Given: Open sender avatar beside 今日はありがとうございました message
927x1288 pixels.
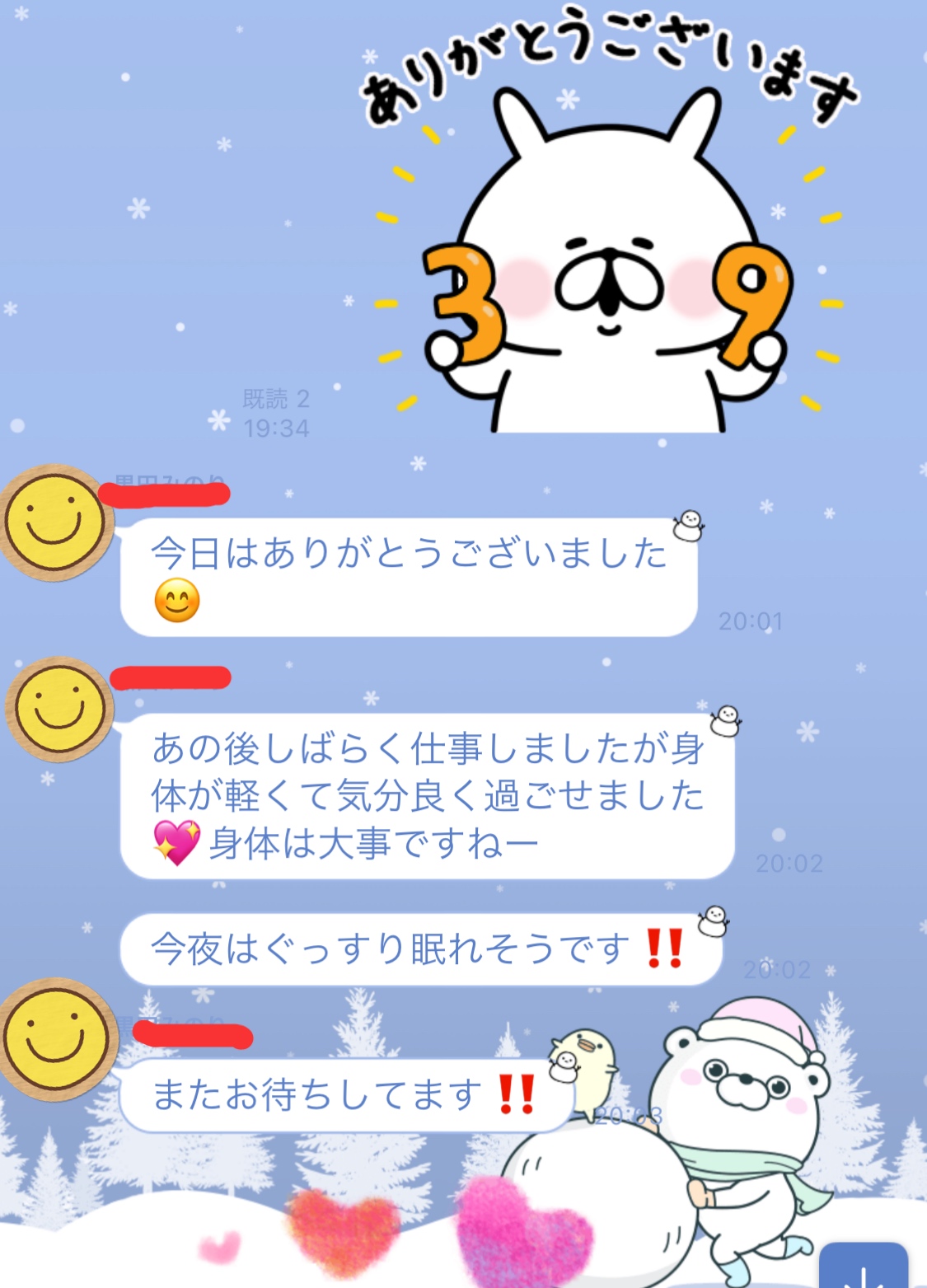Looking at the screenshot, I should point(56,523).
